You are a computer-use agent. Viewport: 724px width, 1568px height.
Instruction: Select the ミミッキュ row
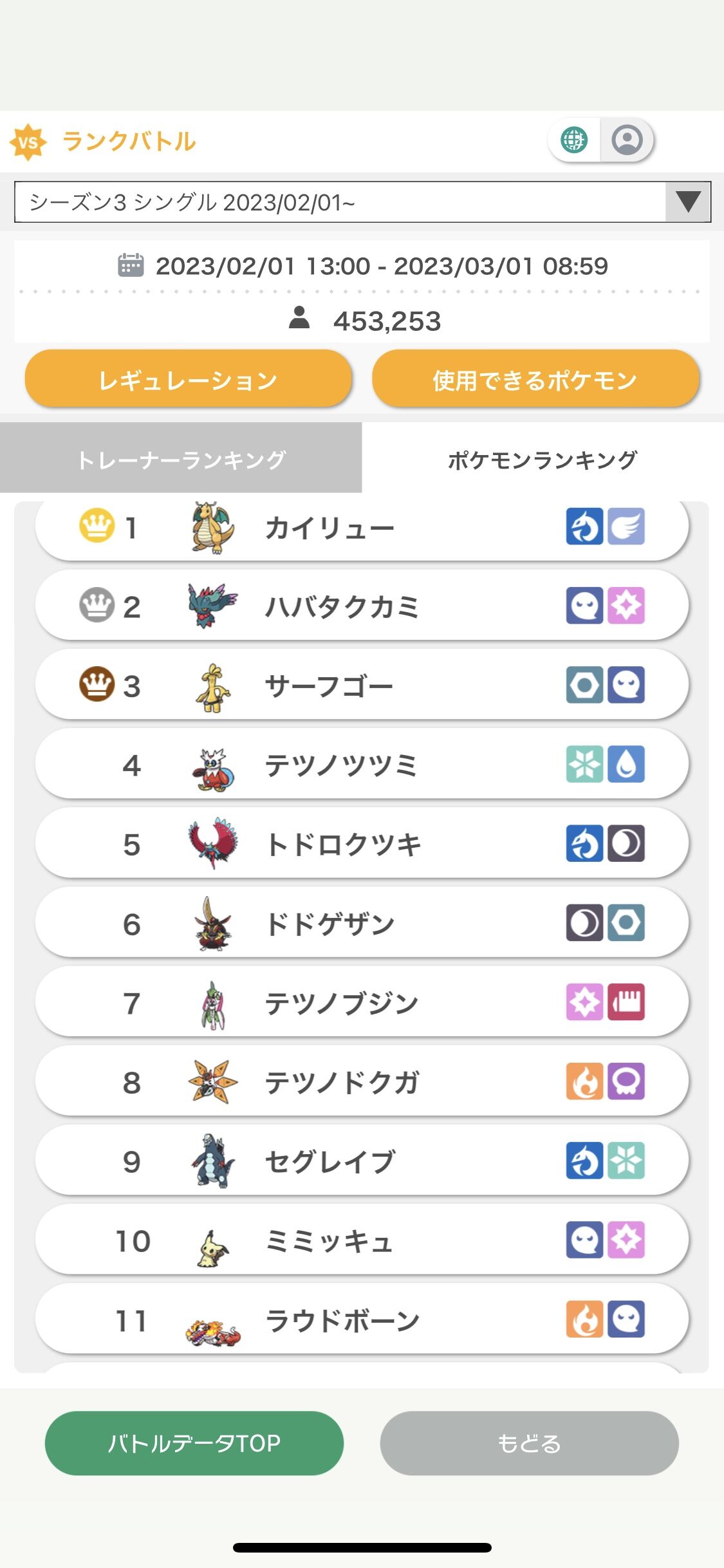362,1239
